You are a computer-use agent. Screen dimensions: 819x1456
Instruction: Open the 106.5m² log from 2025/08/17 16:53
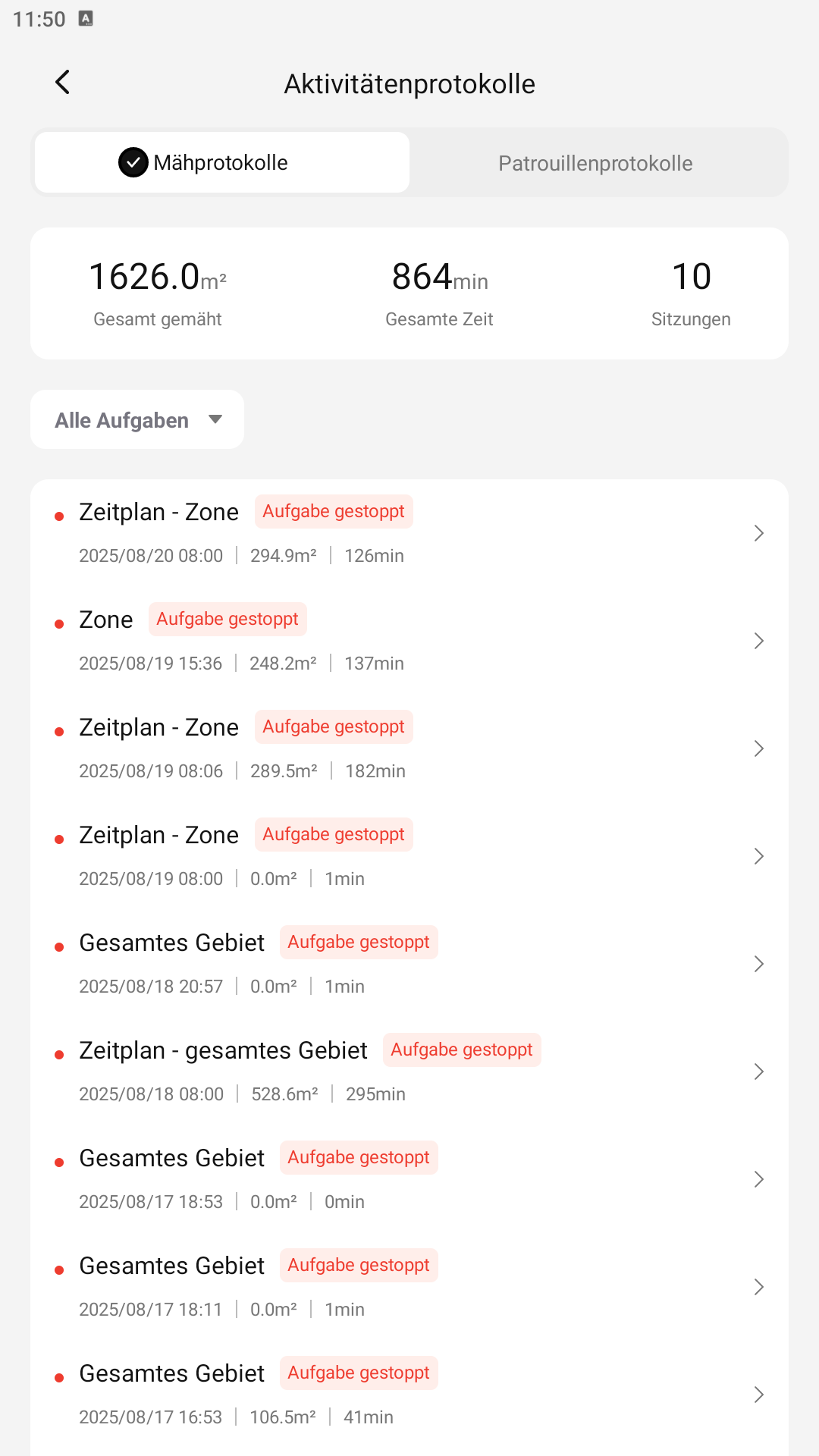click(x=409, y=1395)
